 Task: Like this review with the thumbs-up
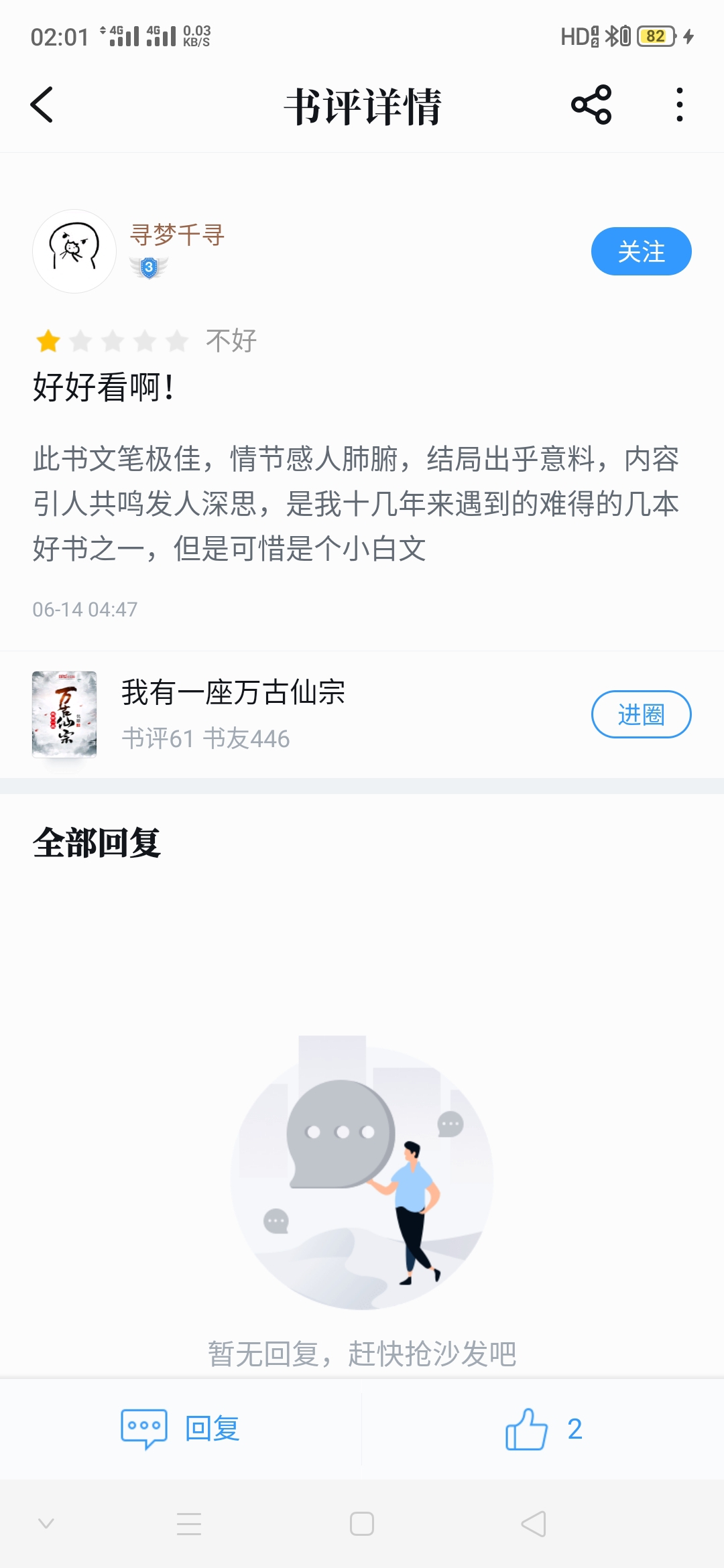coord(527,1429)
